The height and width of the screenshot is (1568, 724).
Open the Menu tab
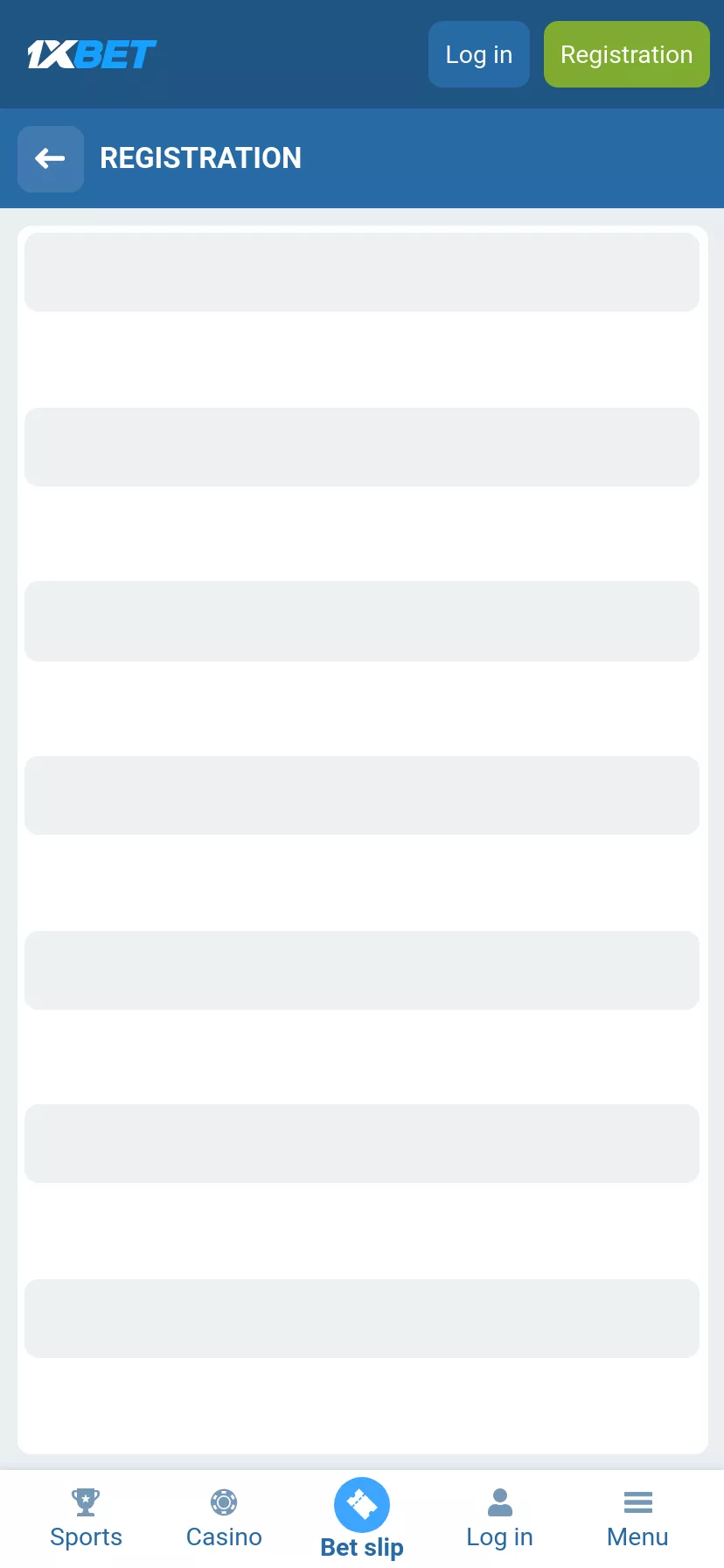637,1518
